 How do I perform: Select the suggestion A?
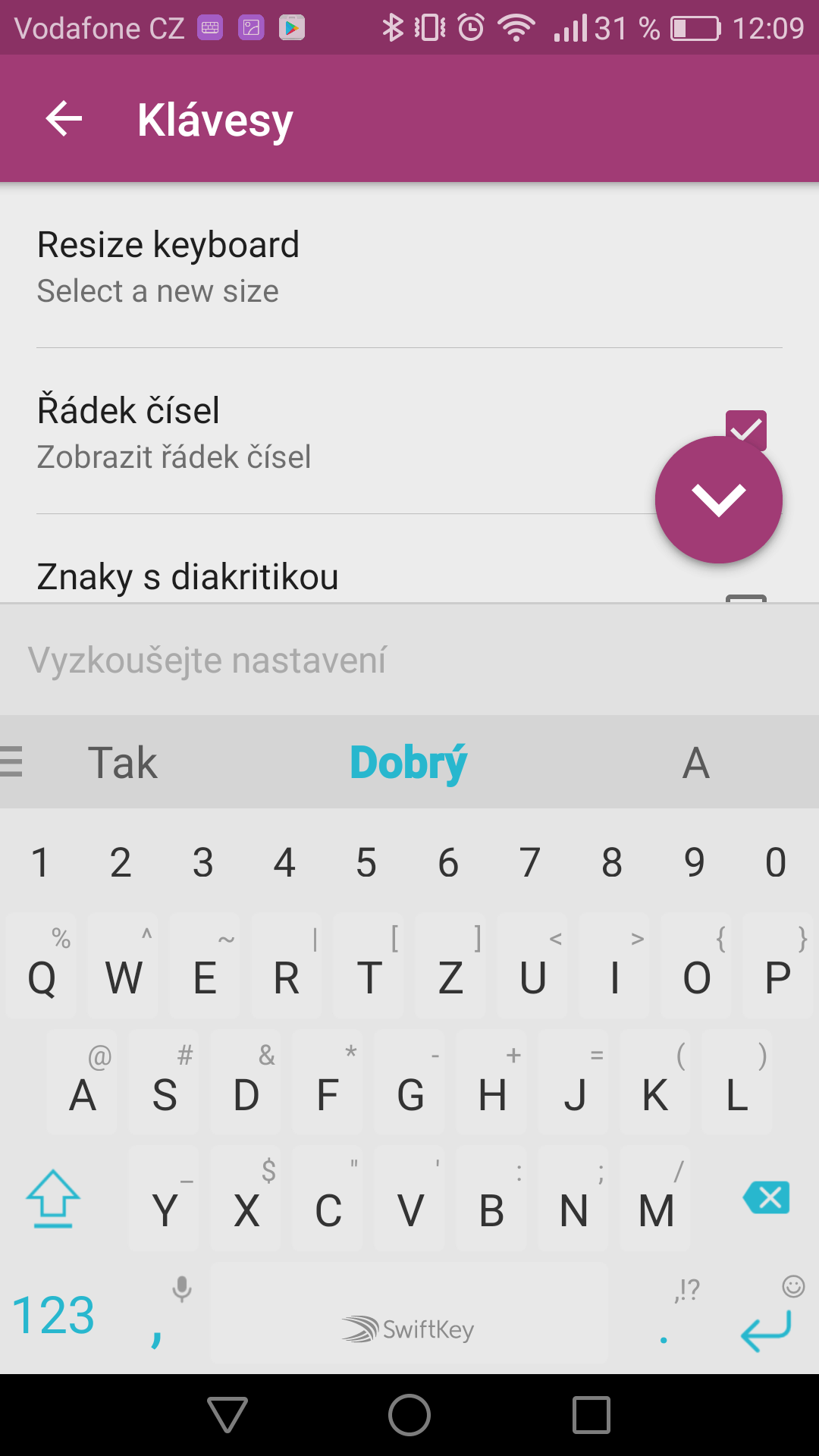[696, 762]
